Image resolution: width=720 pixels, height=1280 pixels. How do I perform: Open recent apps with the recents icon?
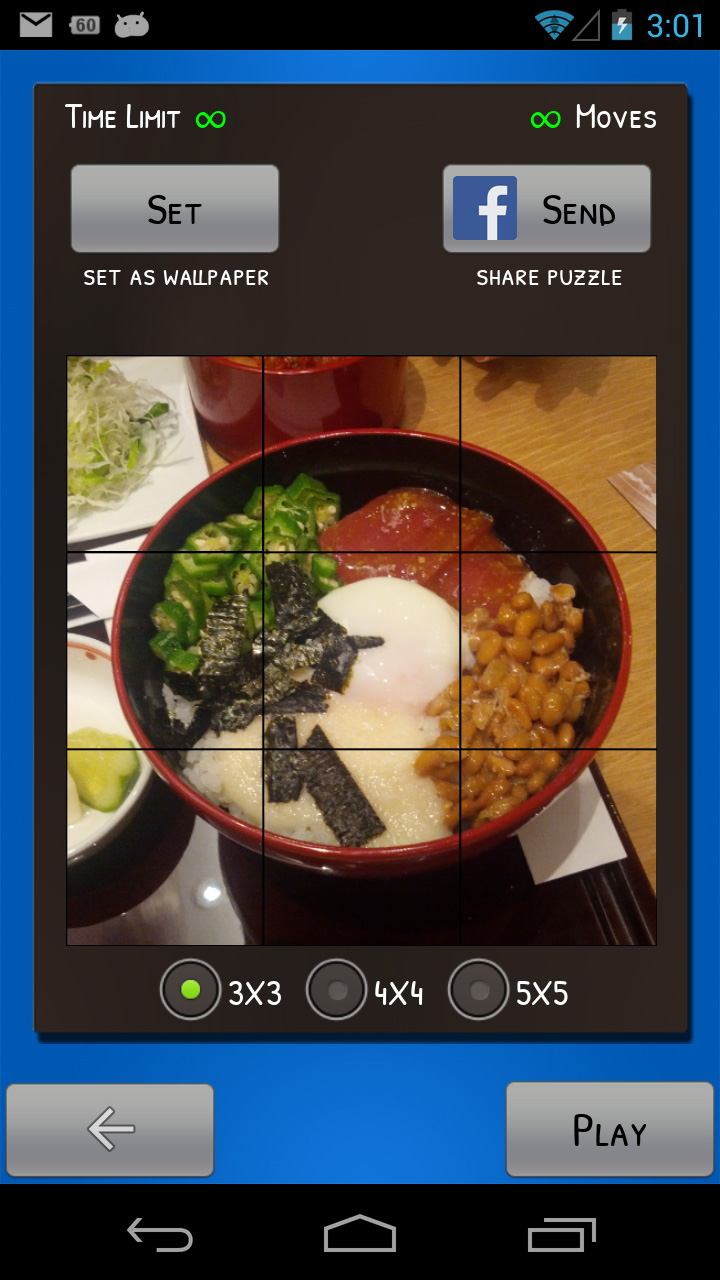(561, 1235)
